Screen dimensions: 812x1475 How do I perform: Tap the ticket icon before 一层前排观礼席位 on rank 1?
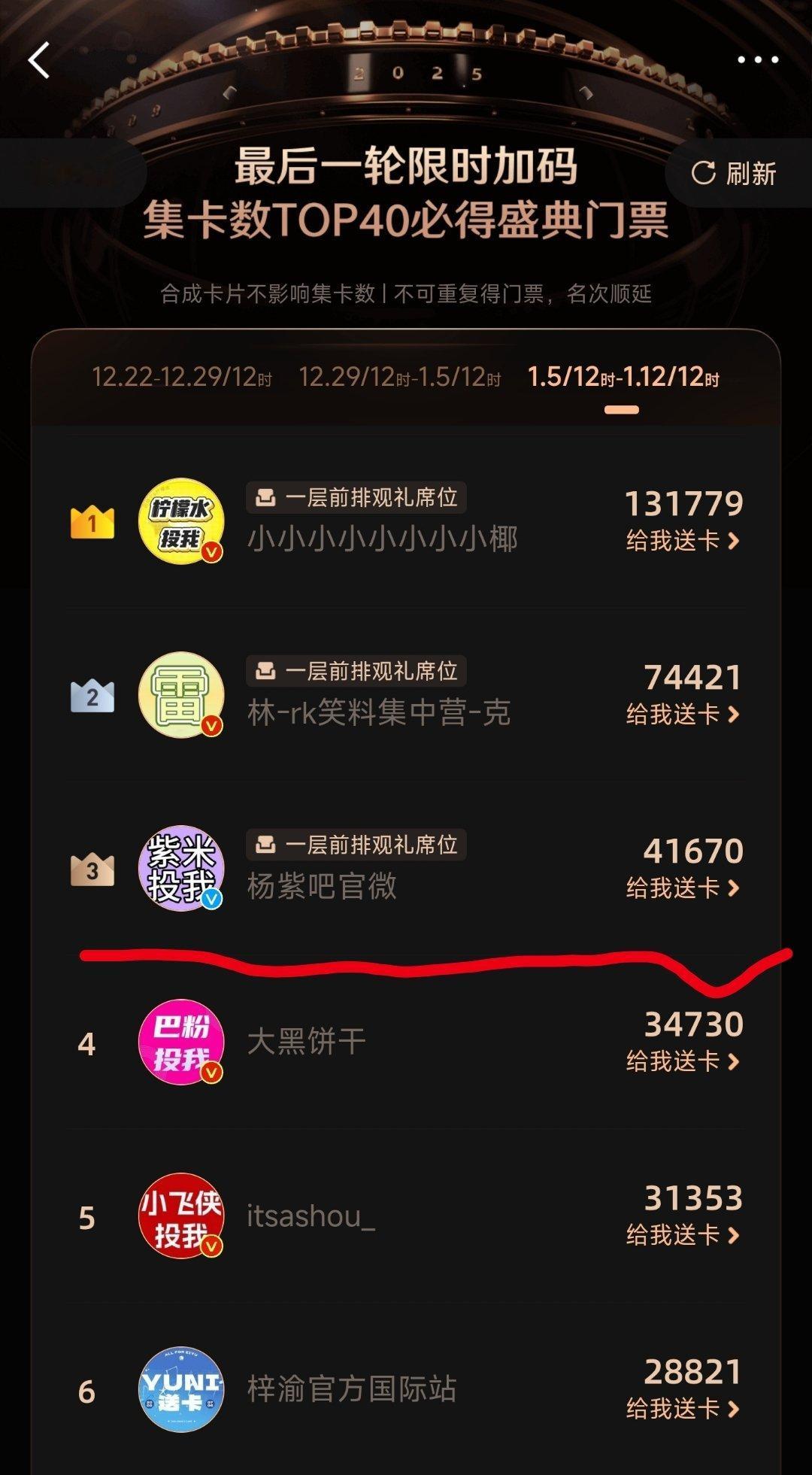click(x=265, y=496)
